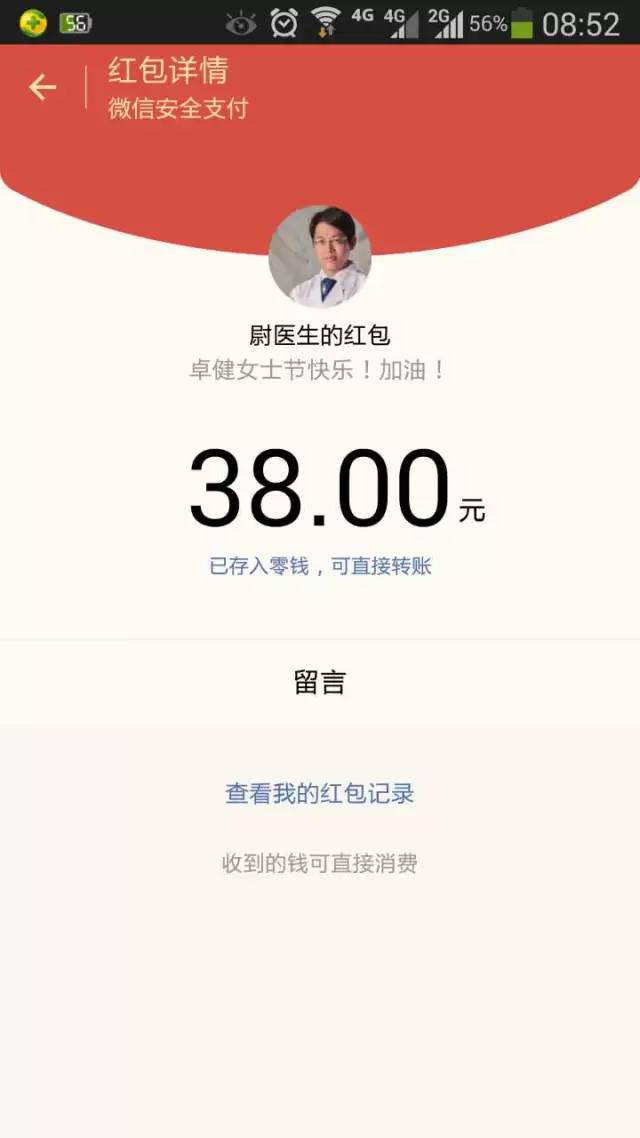Tap 留言 to leave a message
The image size is (640, 1138).
[320, 683]
